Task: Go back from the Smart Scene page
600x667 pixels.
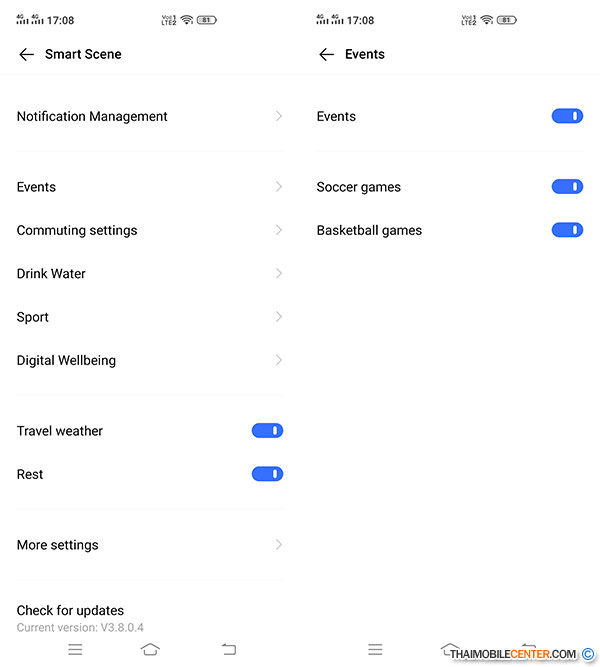Action: tap(26, 54)
